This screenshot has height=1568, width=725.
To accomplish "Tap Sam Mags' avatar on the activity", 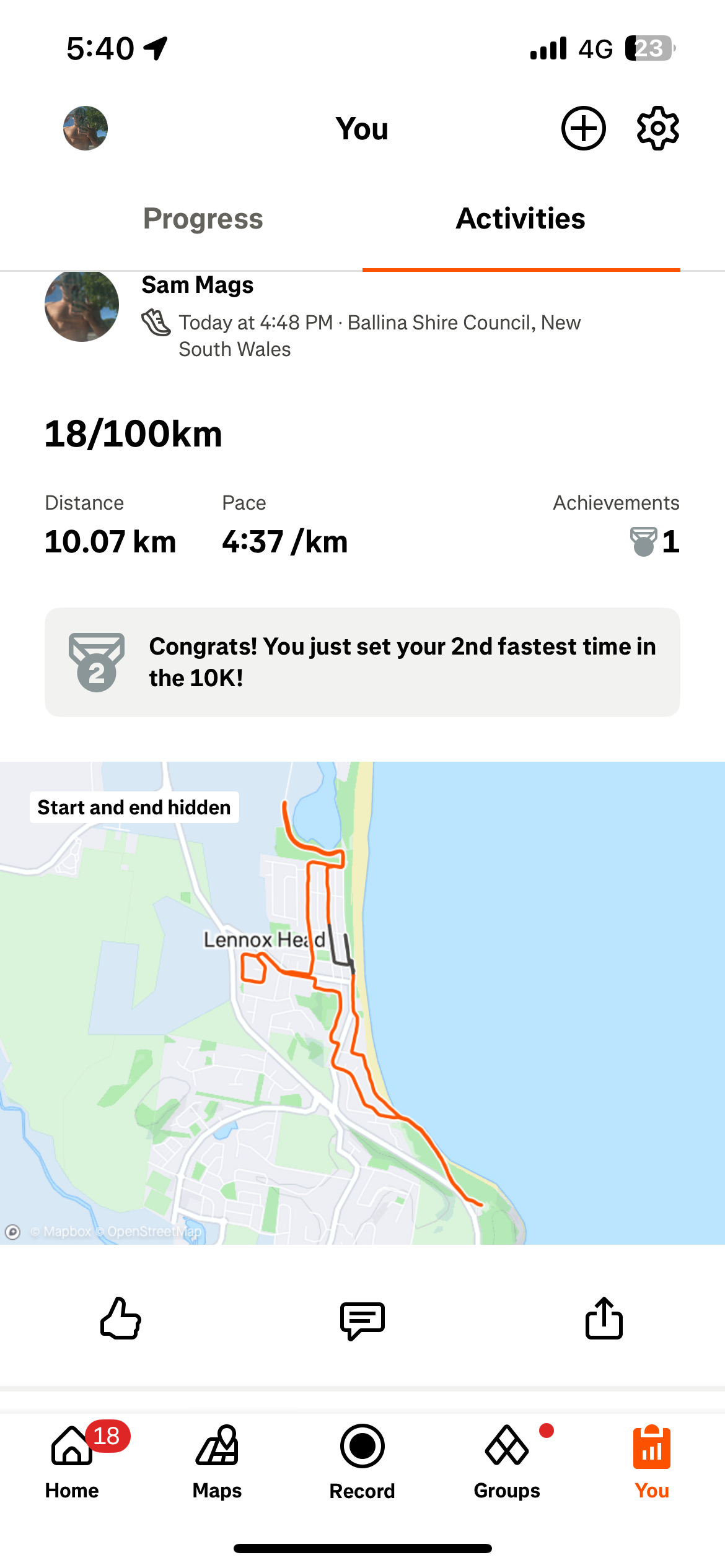I will pyautogui.click(x=82, y=305).
